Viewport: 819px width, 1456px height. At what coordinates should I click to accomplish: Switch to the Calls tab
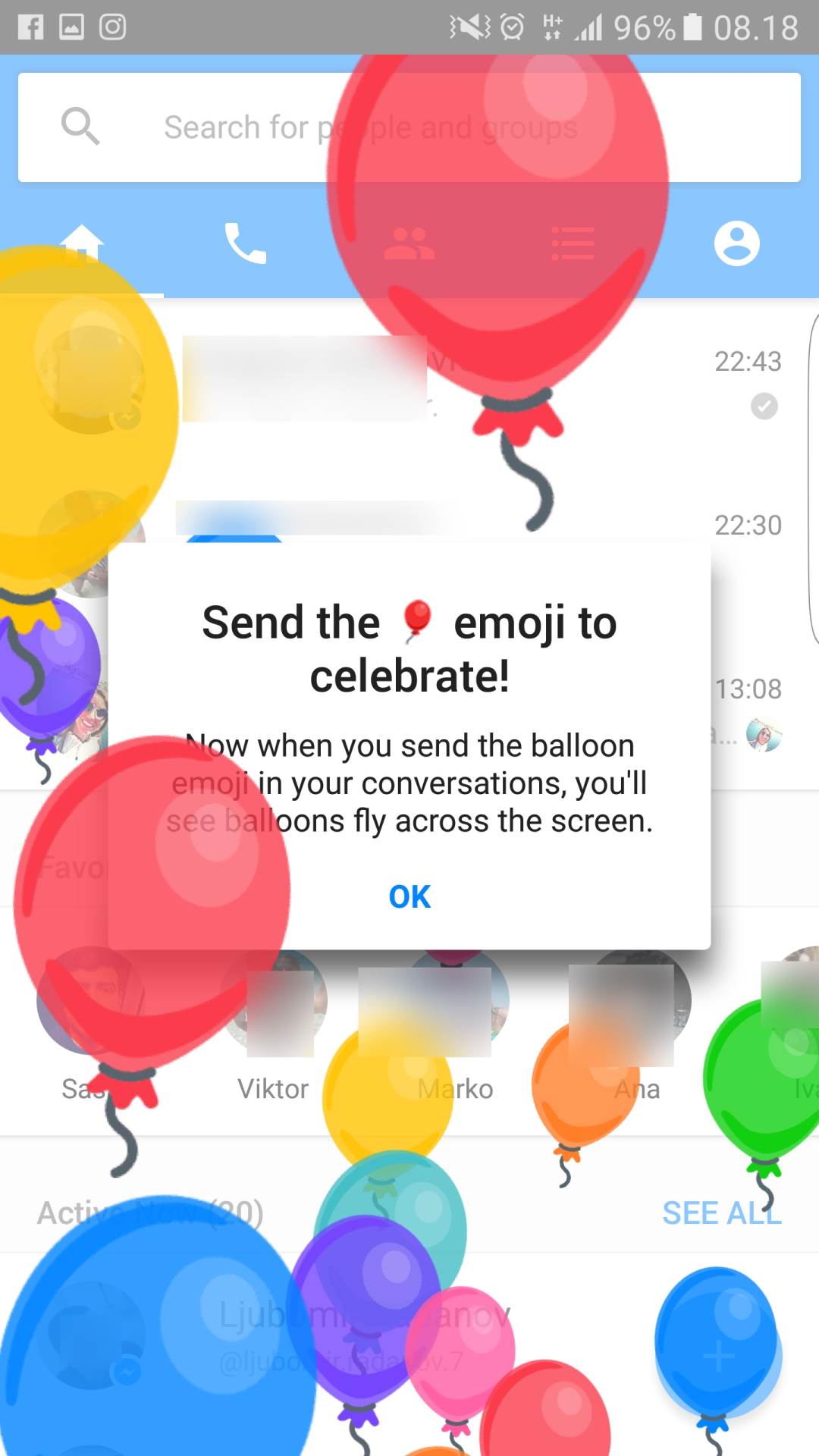tap(246, 244)
